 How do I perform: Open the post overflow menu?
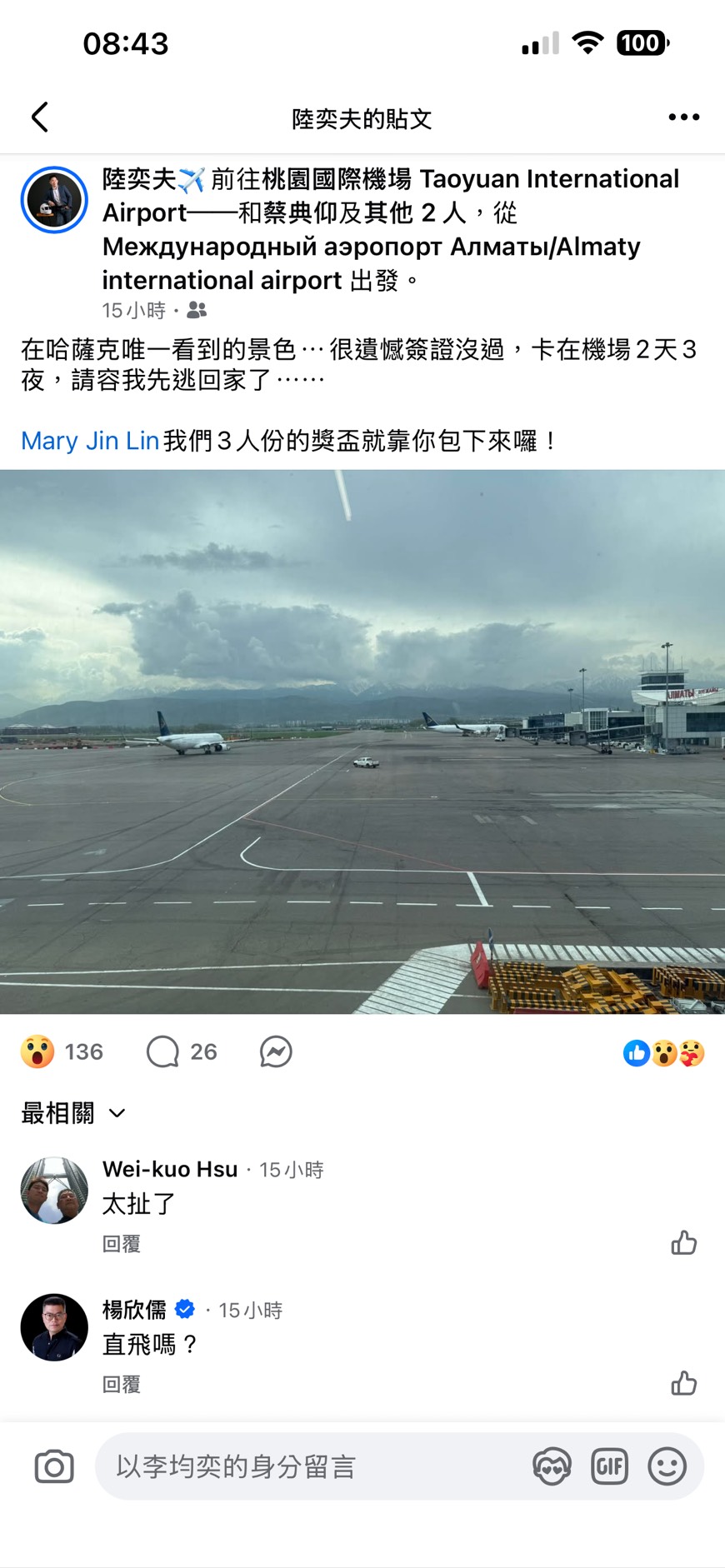click(x=683, y=117)
